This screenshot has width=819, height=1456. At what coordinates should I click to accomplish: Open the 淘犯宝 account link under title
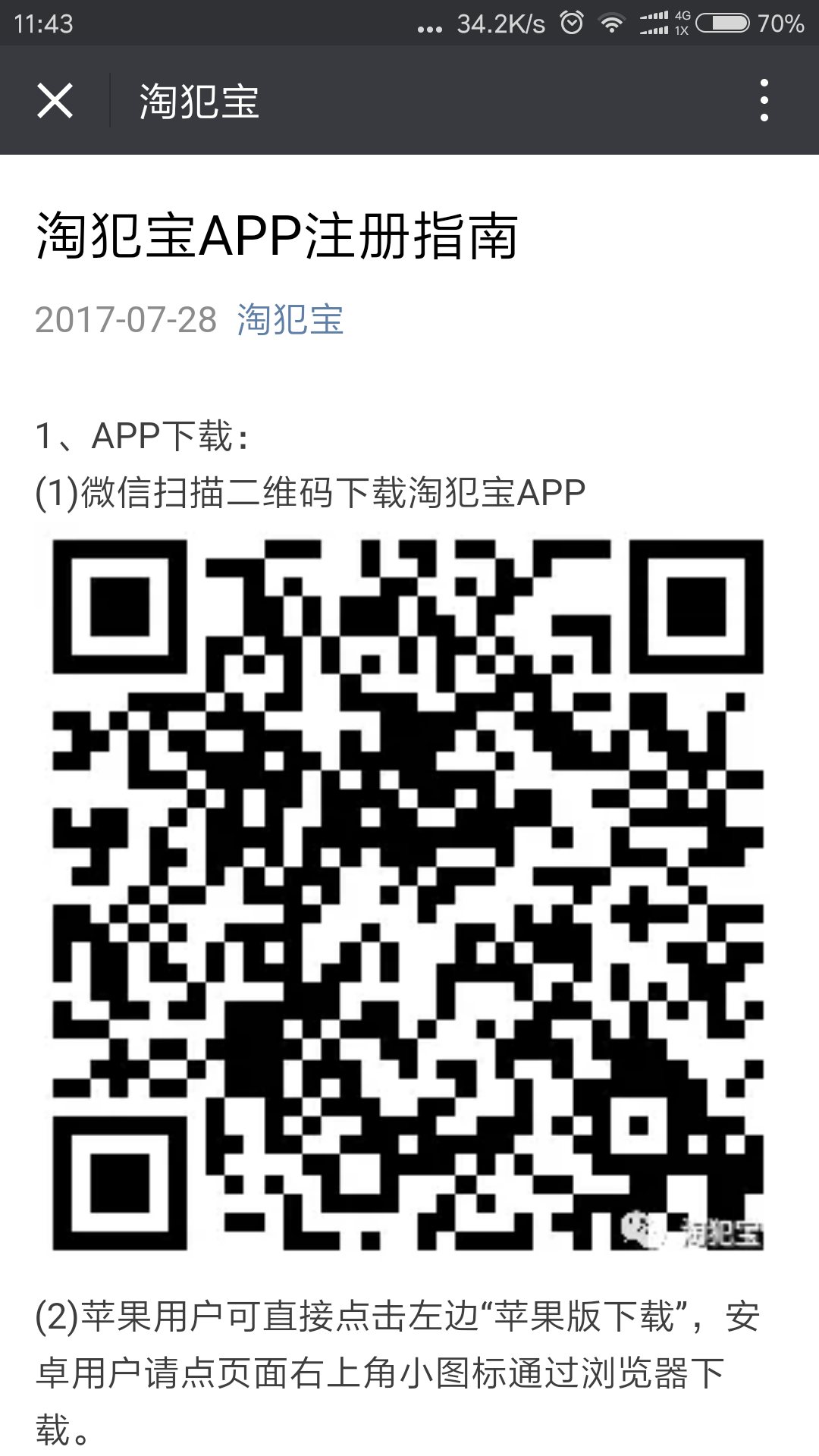290,319
